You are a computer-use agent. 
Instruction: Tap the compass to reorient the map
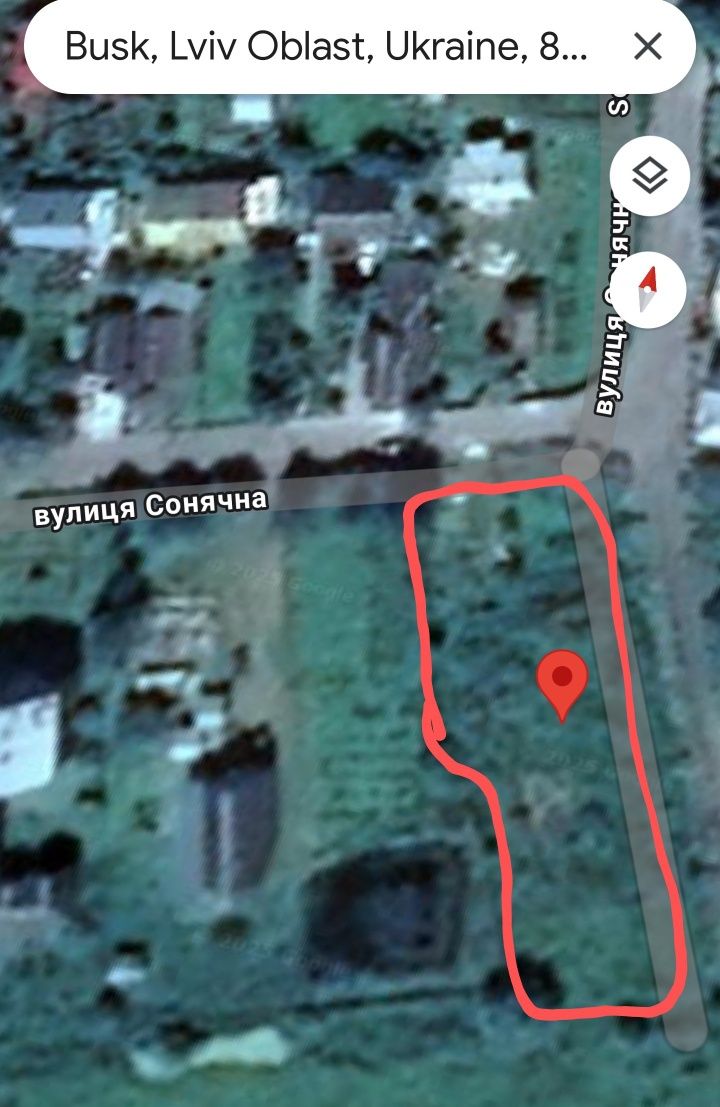pyautogui.click(x=647, y=291)
